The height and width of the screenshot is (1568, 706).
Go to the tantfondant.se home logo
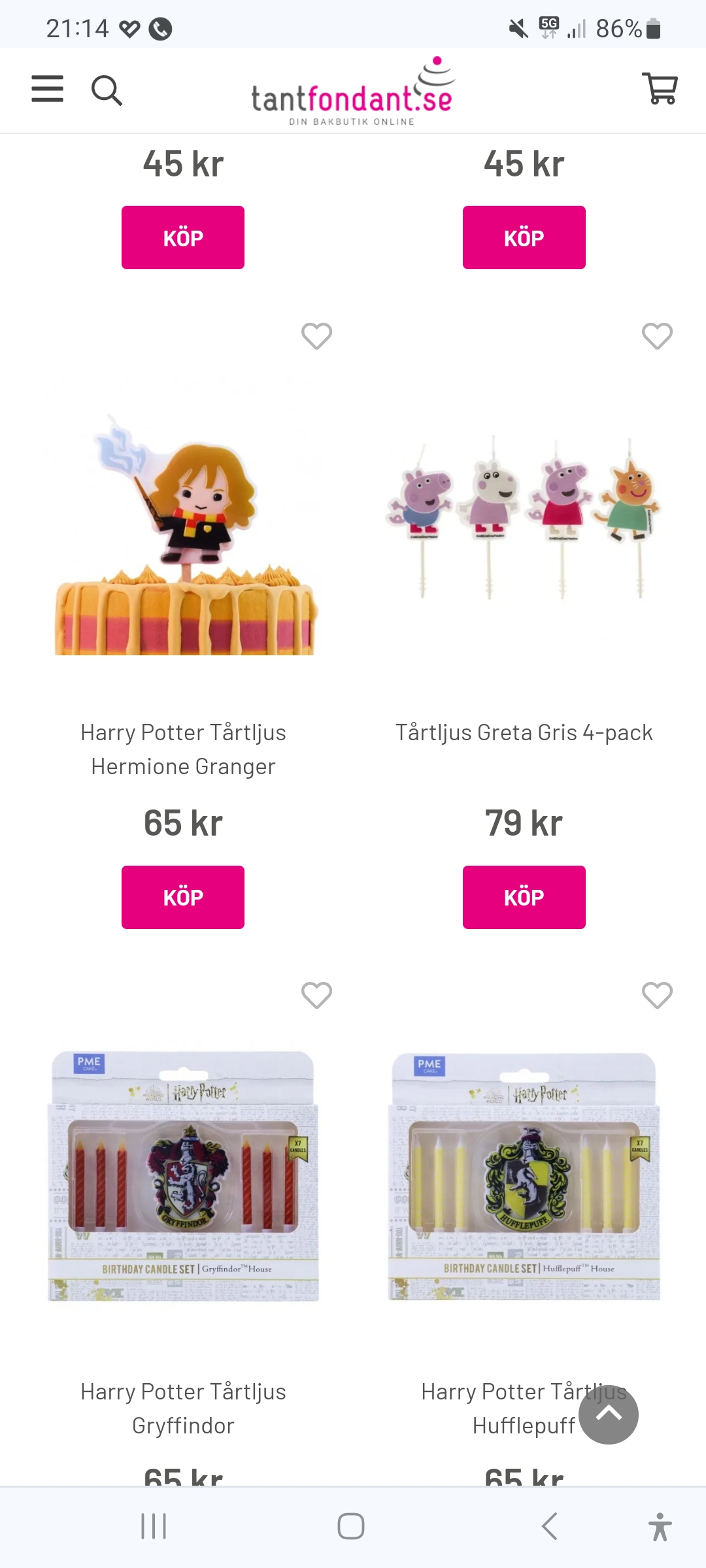[352, 91]
